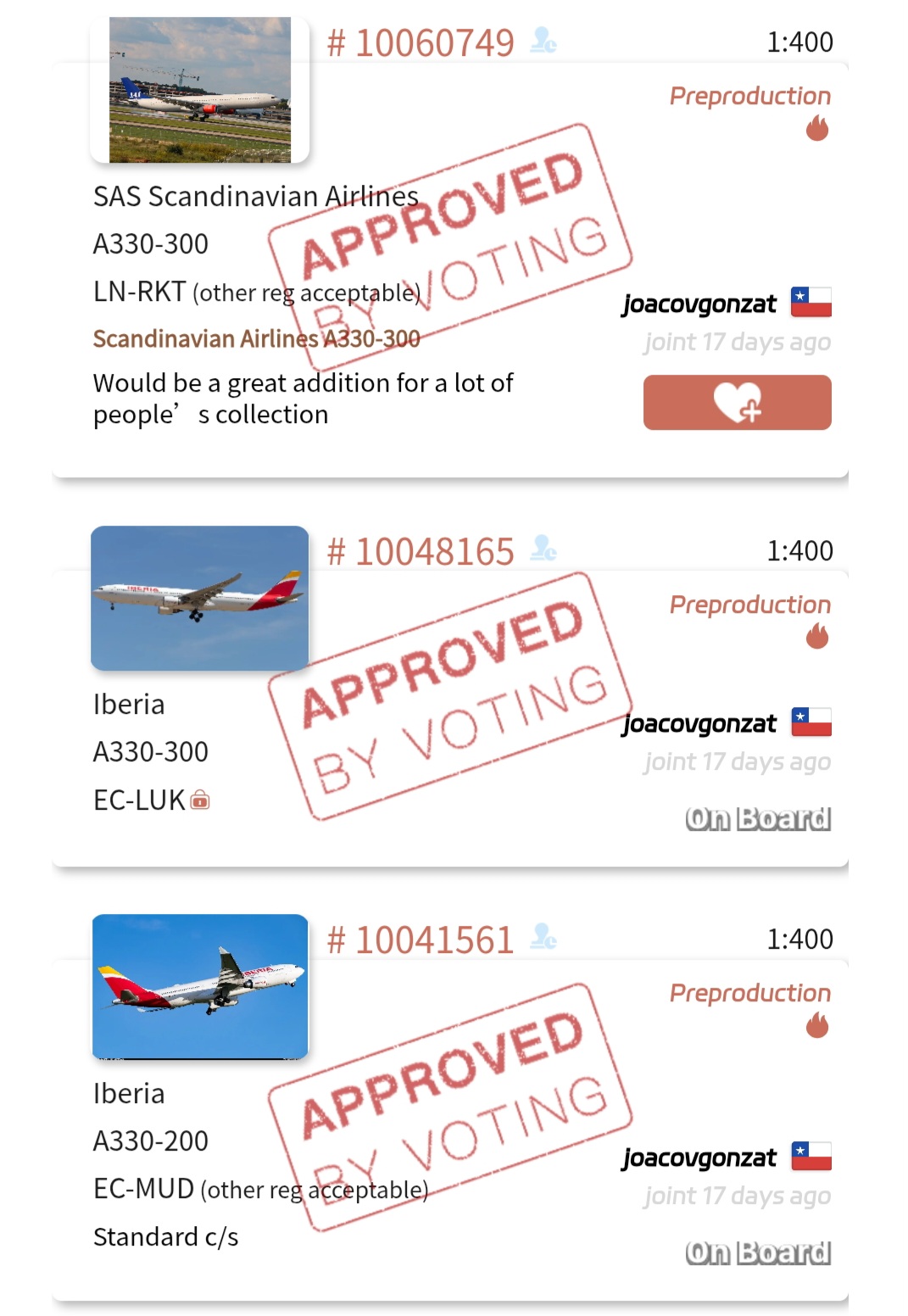View the Iberia EC-LUK aircraft photo
The height and width of the screenshot is (1316, 908).
point(200,599)
